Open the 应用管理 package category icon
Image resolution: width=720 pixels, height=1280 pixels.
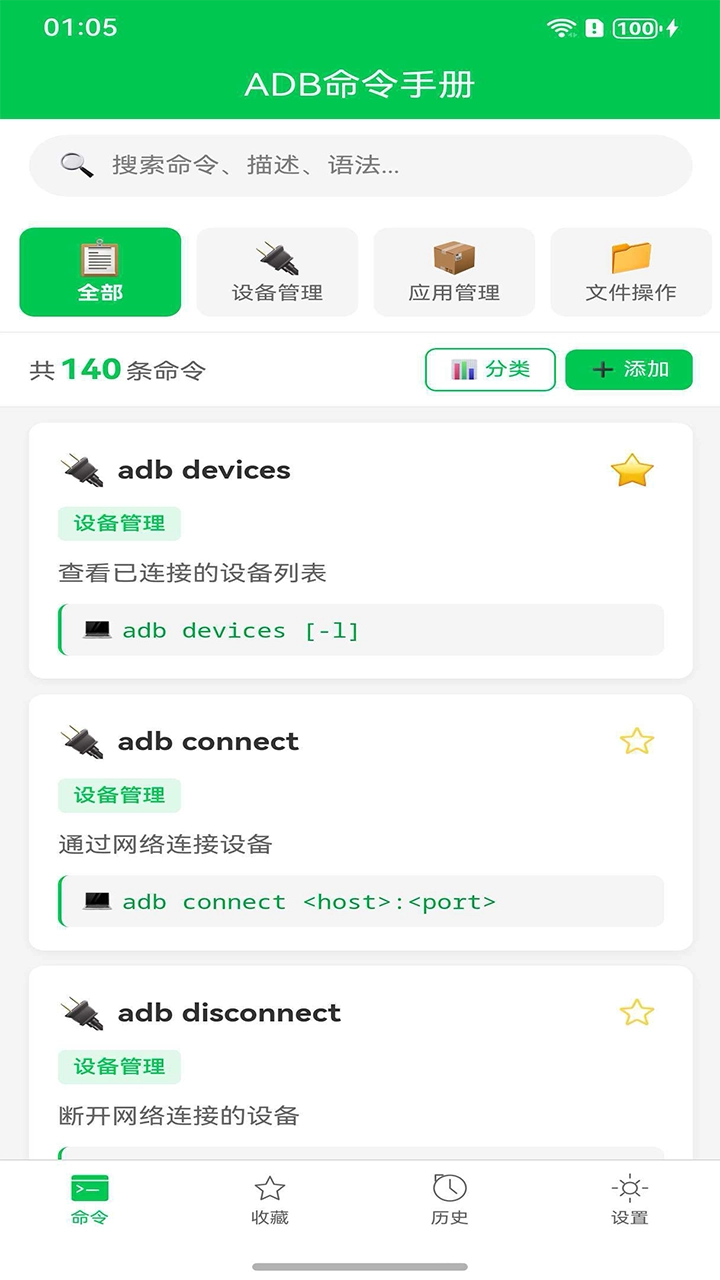coord(454,258)
